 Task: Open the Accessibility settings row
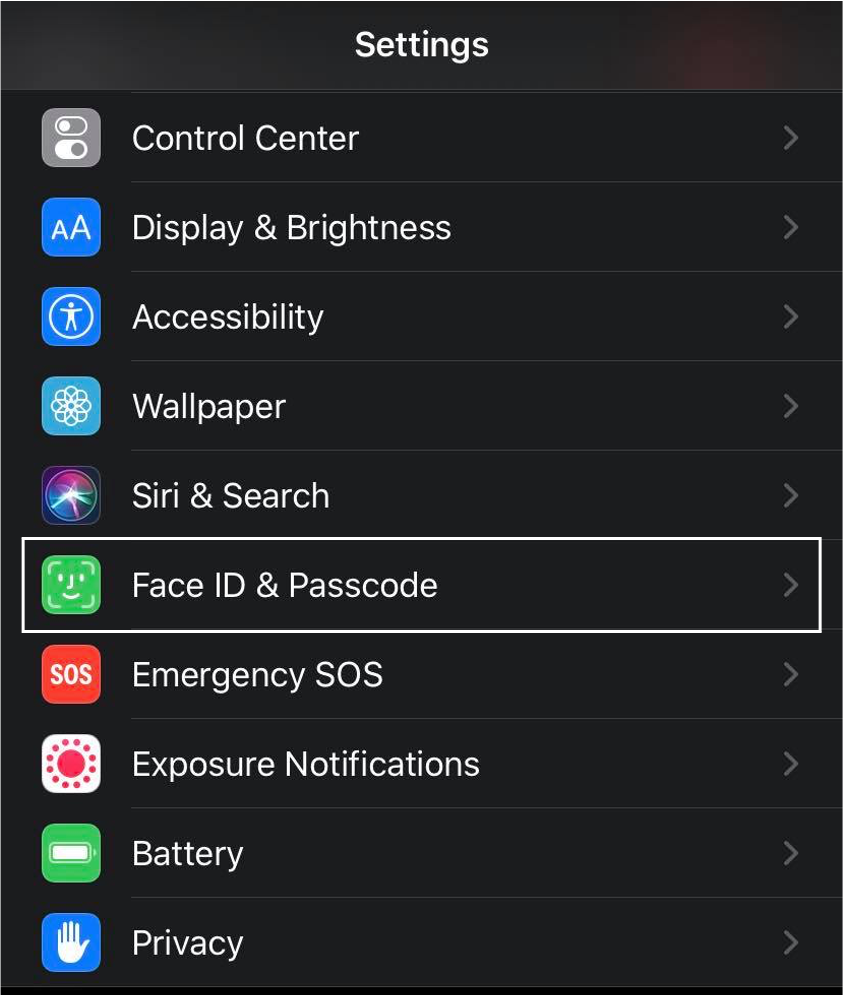point(228,317)
